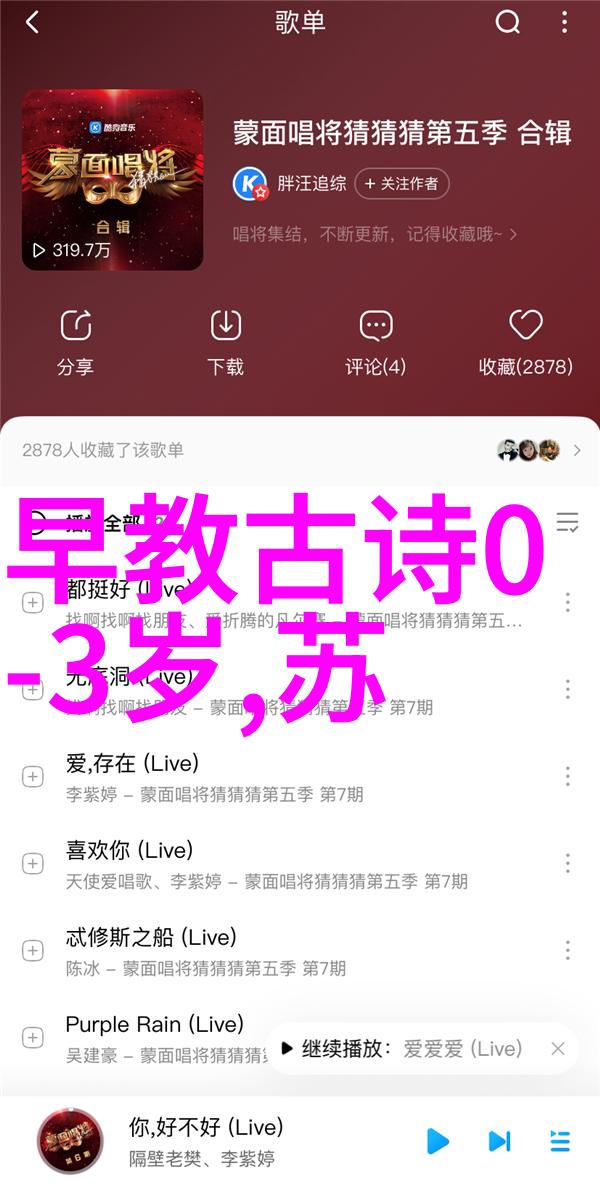
Task: Play the current song 你,好不好
Action: pyautogui.click(x=437, y=1141)
